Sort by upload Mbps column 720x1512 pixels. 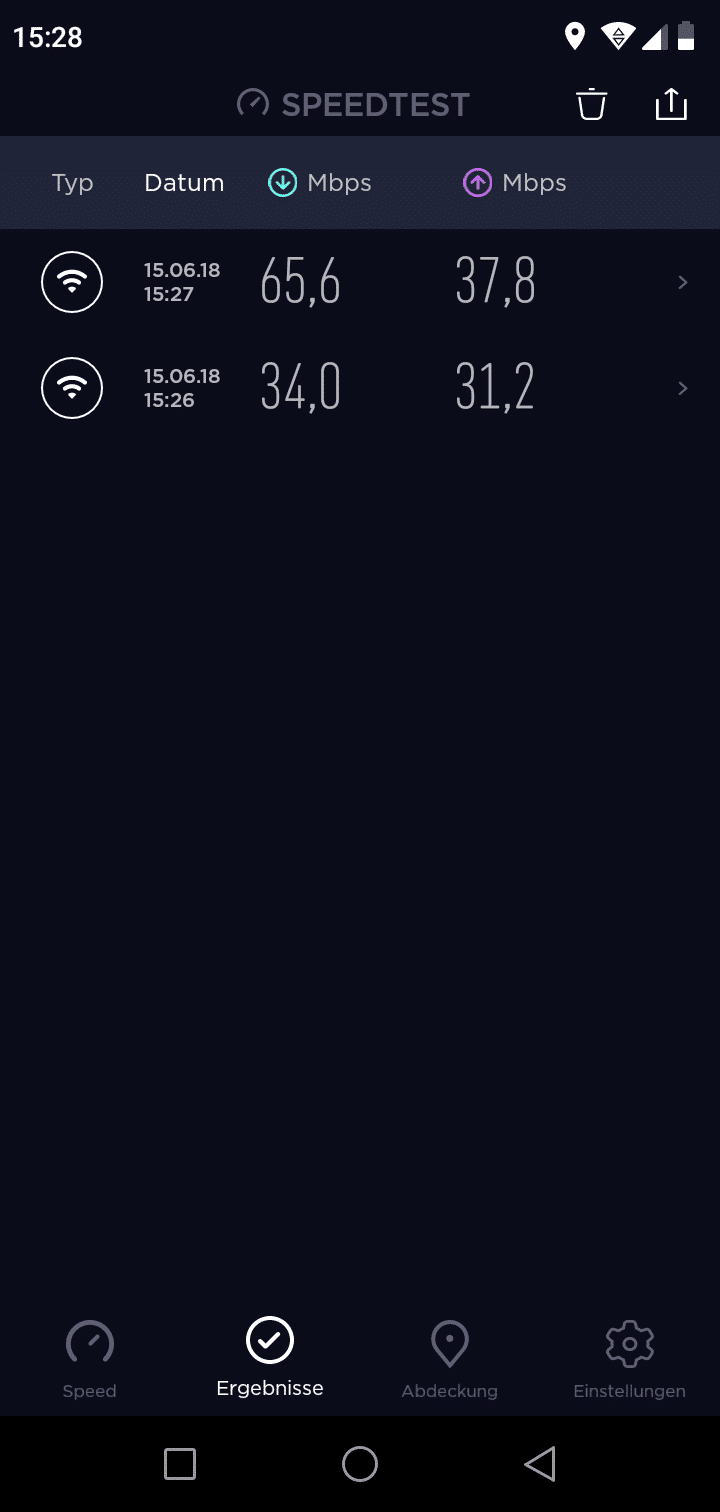(515, 183)
